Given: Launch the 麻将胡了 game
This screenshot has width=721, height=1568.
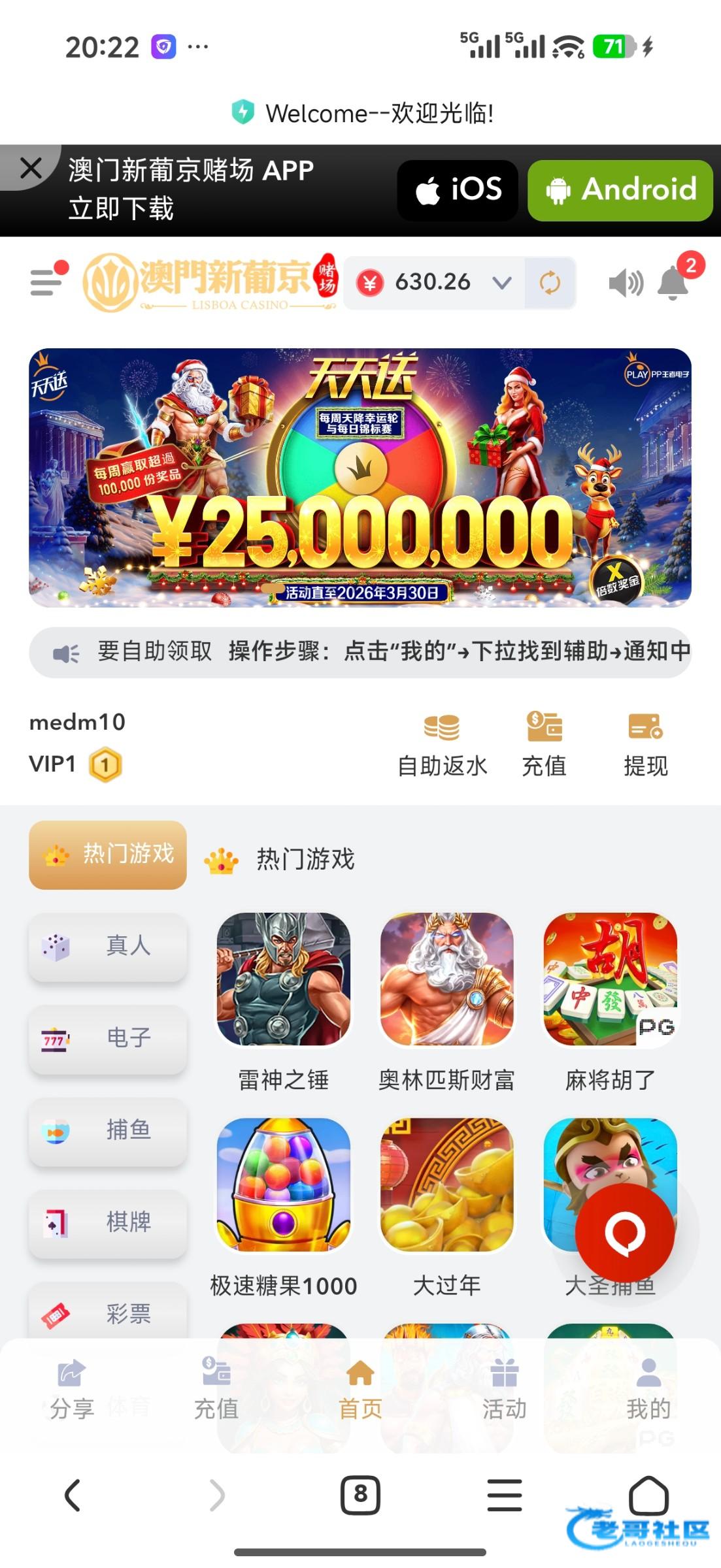Looking at the screenshot, I should click(x=610, y=980).
